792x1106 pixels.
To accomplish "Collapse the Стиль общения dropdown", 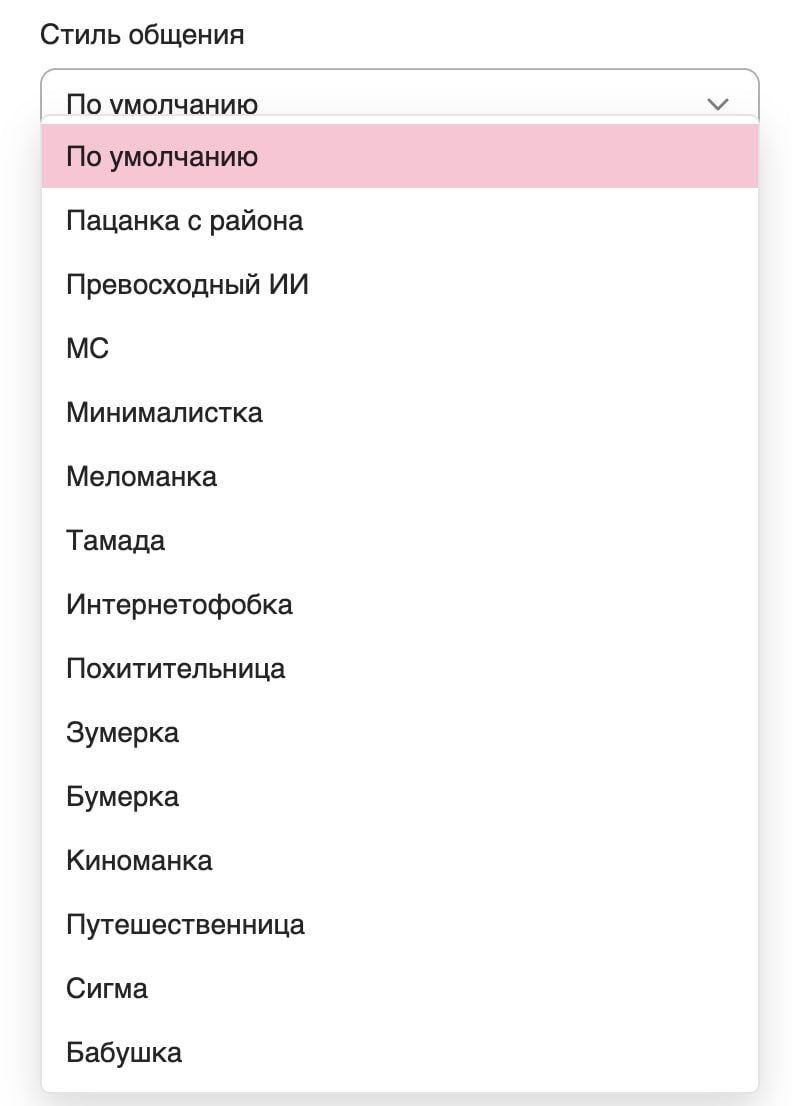I will pyautogui.click(x=717, y=103).
